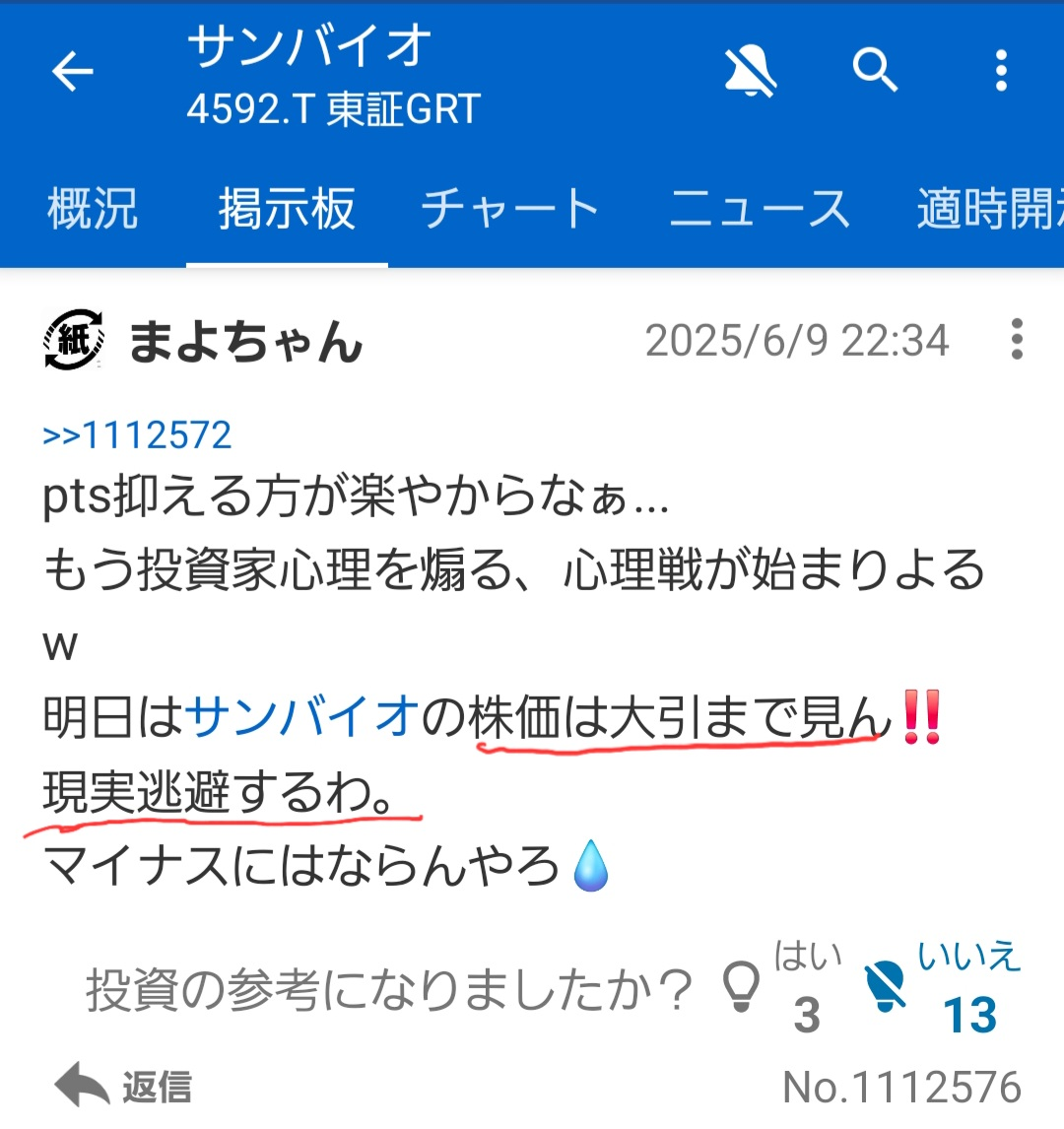The width and height of the screenshot is (1064, 1129).
Task: Switch to the チャート tab
Action: pyautogui.click(x=508, y=207)
